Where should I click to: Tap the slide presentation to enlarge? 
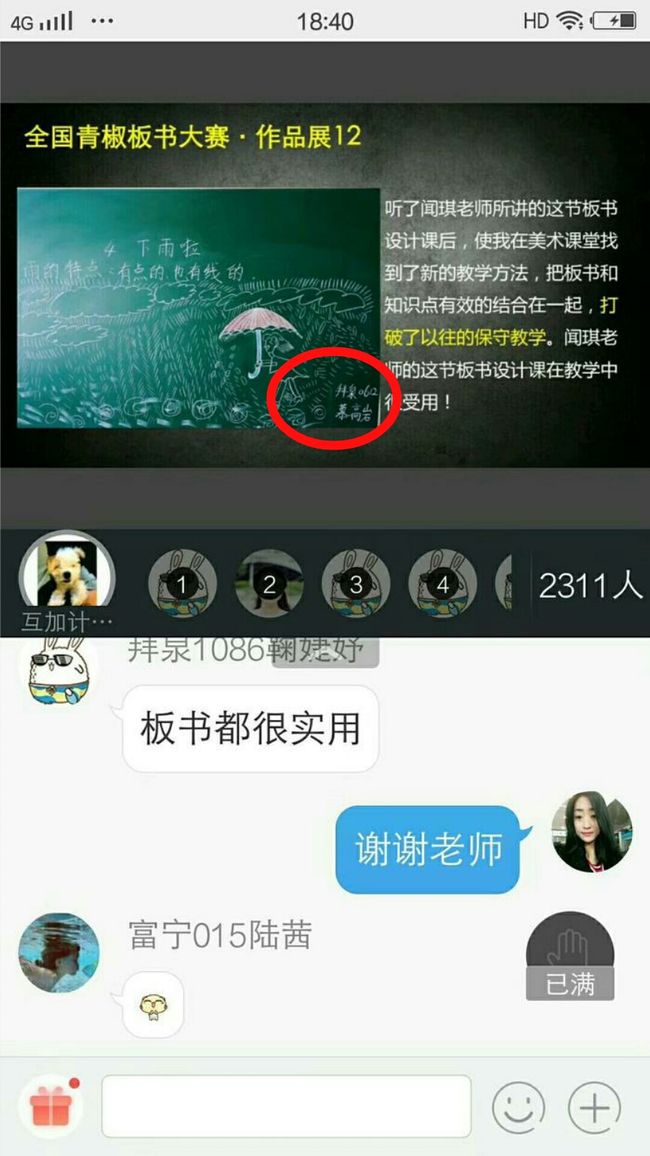pos(325,285)
